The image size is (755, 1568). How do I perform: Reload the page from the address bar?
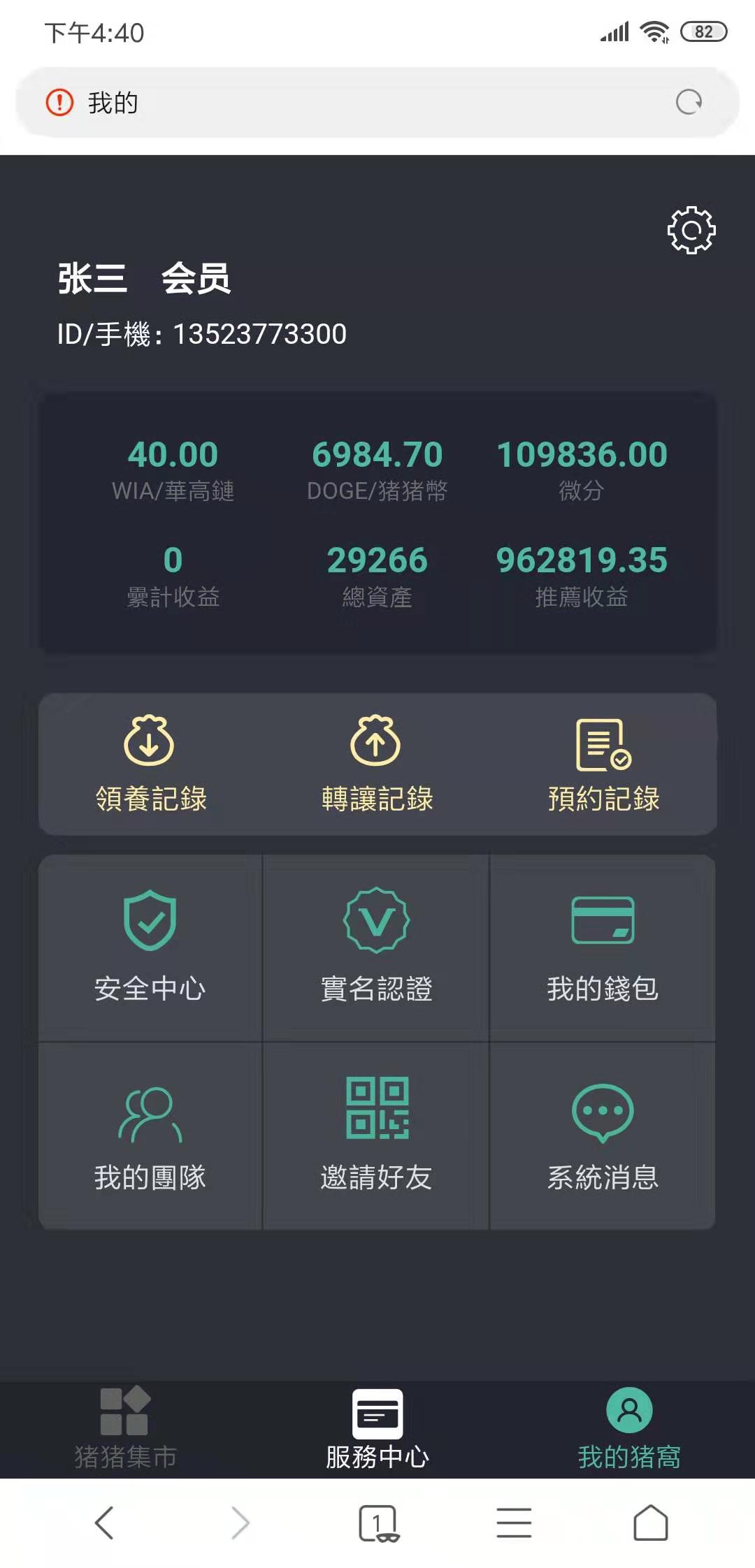tap(689, 102)
